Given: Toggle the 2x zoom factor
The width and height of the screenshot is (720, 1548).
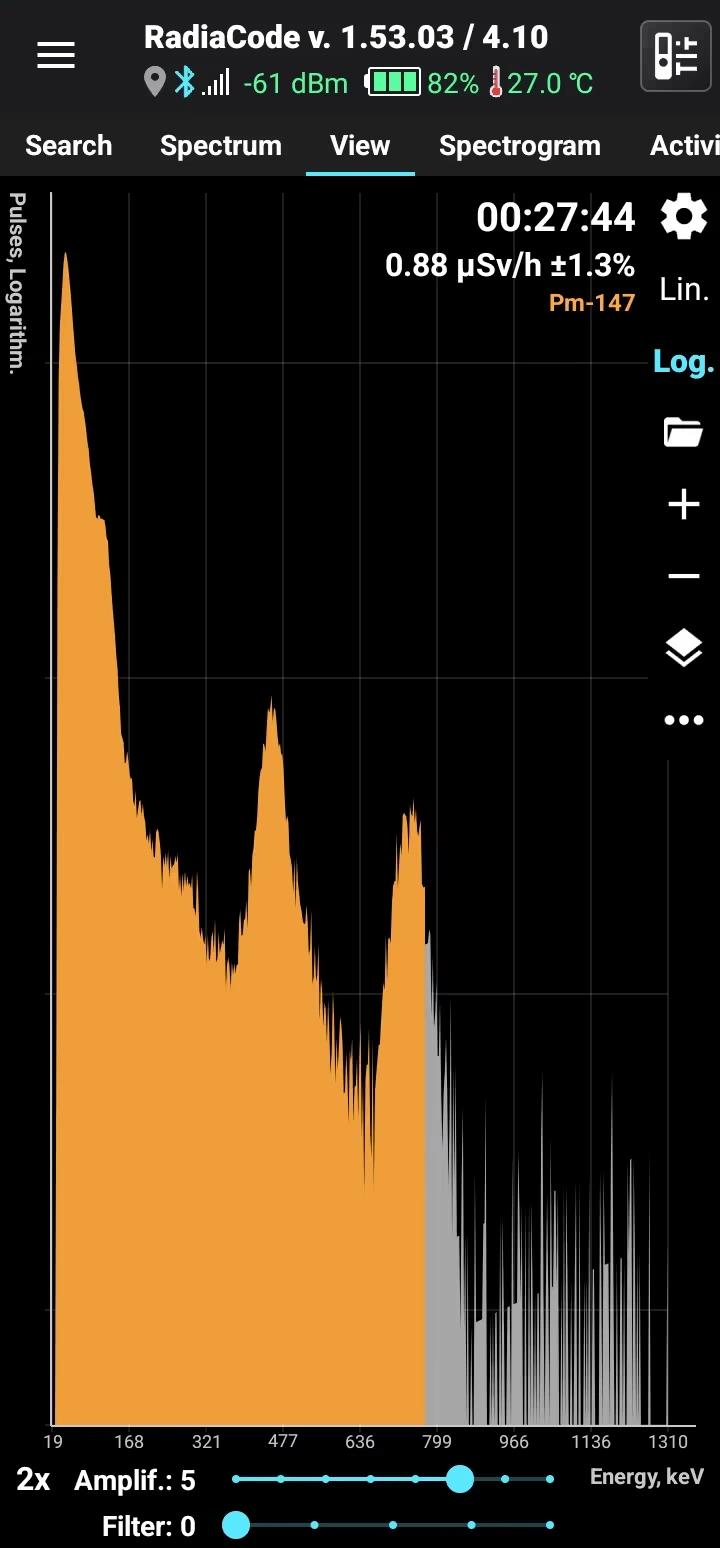Looking at the screenshot, I should coord(33,1480).
